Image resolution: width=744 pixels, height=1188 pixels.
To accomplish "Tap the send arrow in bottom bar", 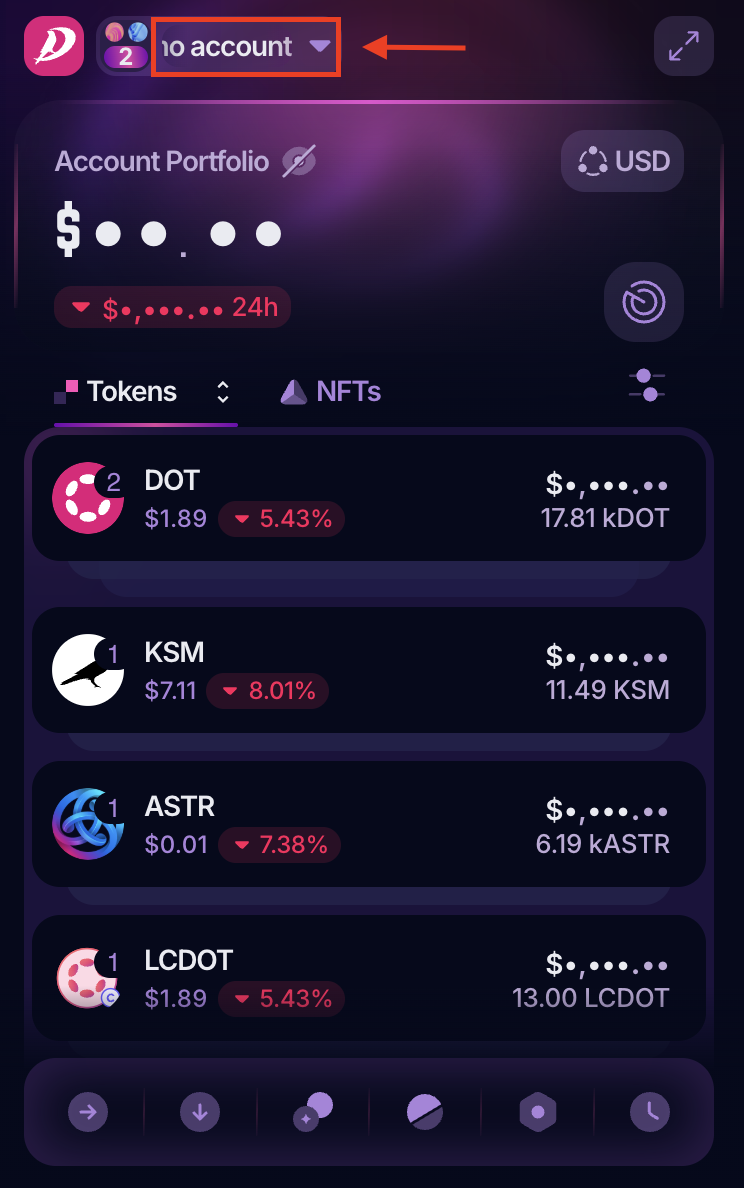I will (88, 1111).
